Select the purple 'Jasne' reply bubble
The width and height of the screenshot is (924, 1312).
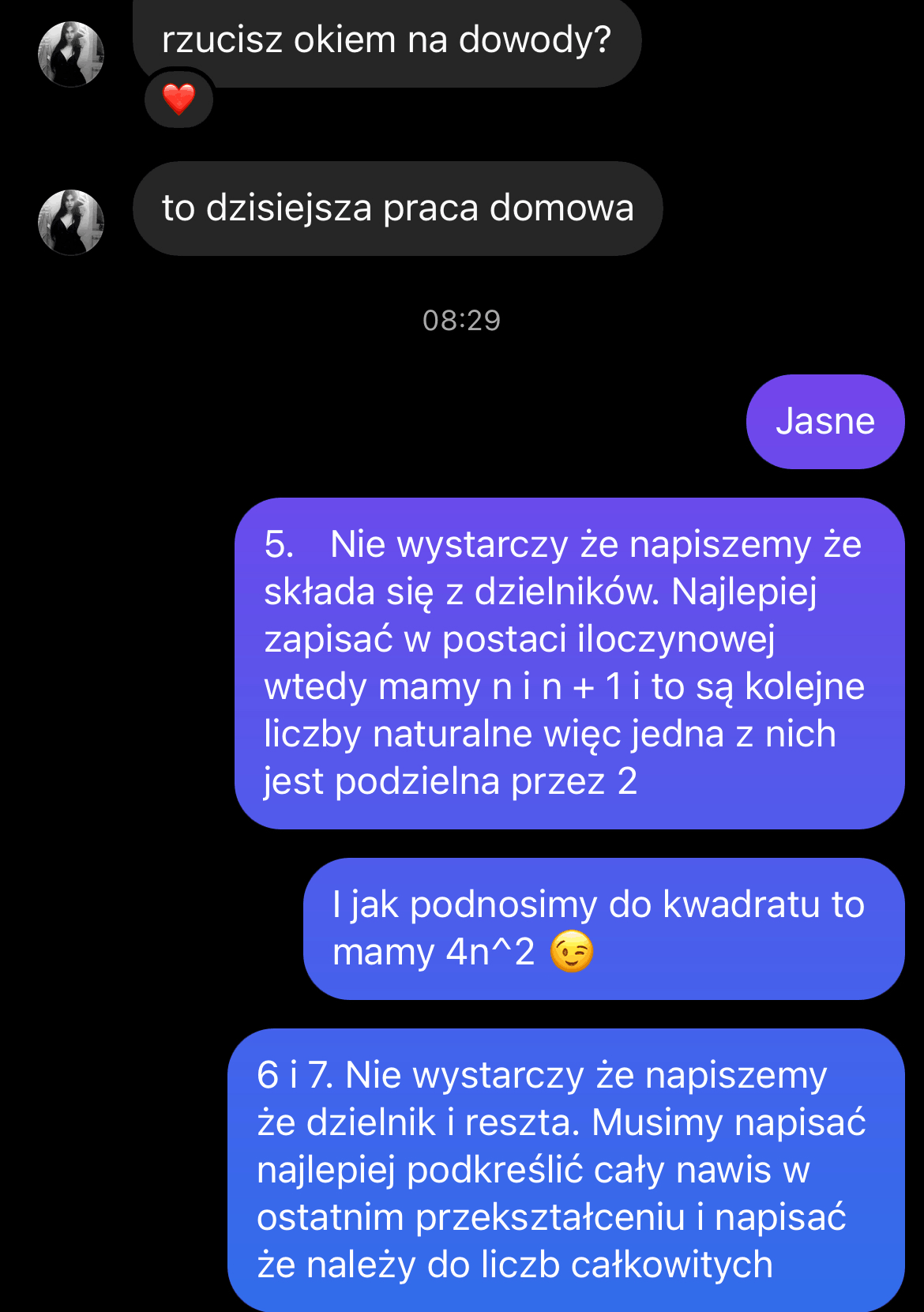click(824, 421)
